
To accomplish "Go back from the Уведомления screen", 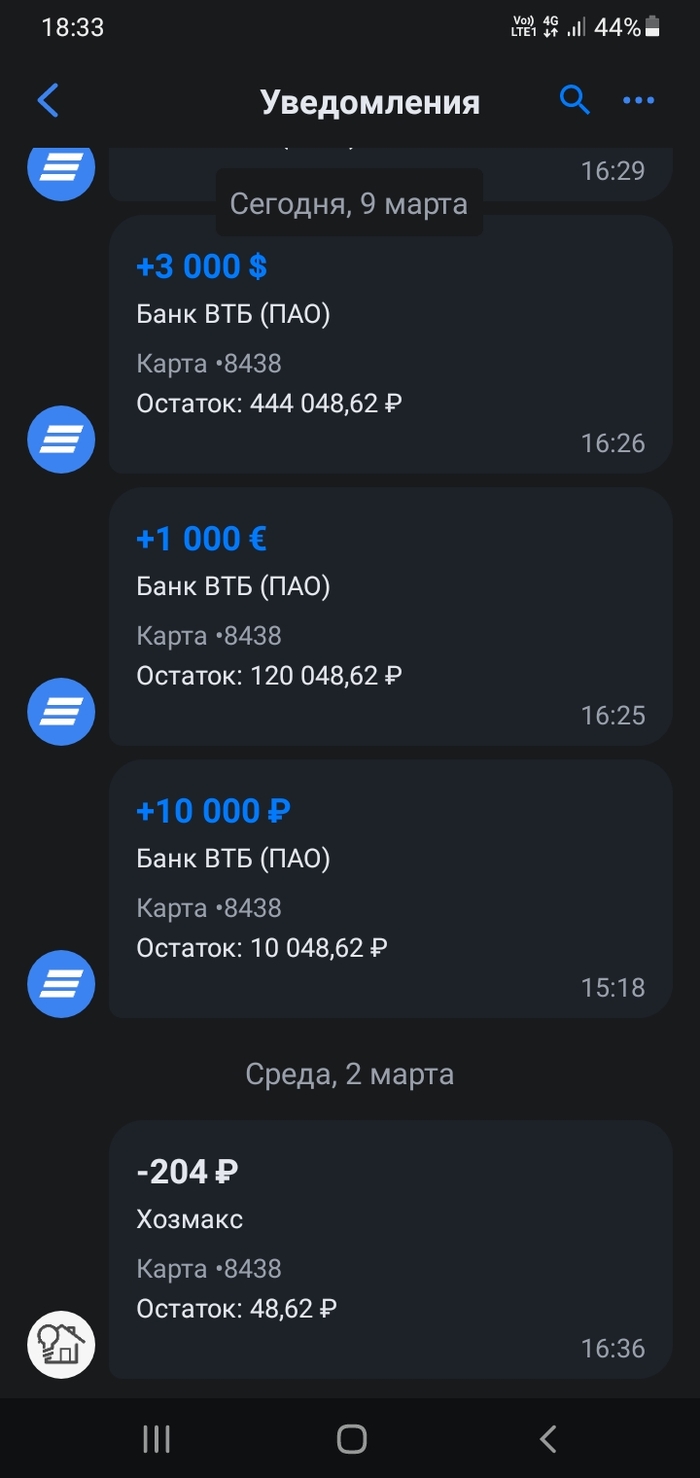I will [x=48, y=100].
